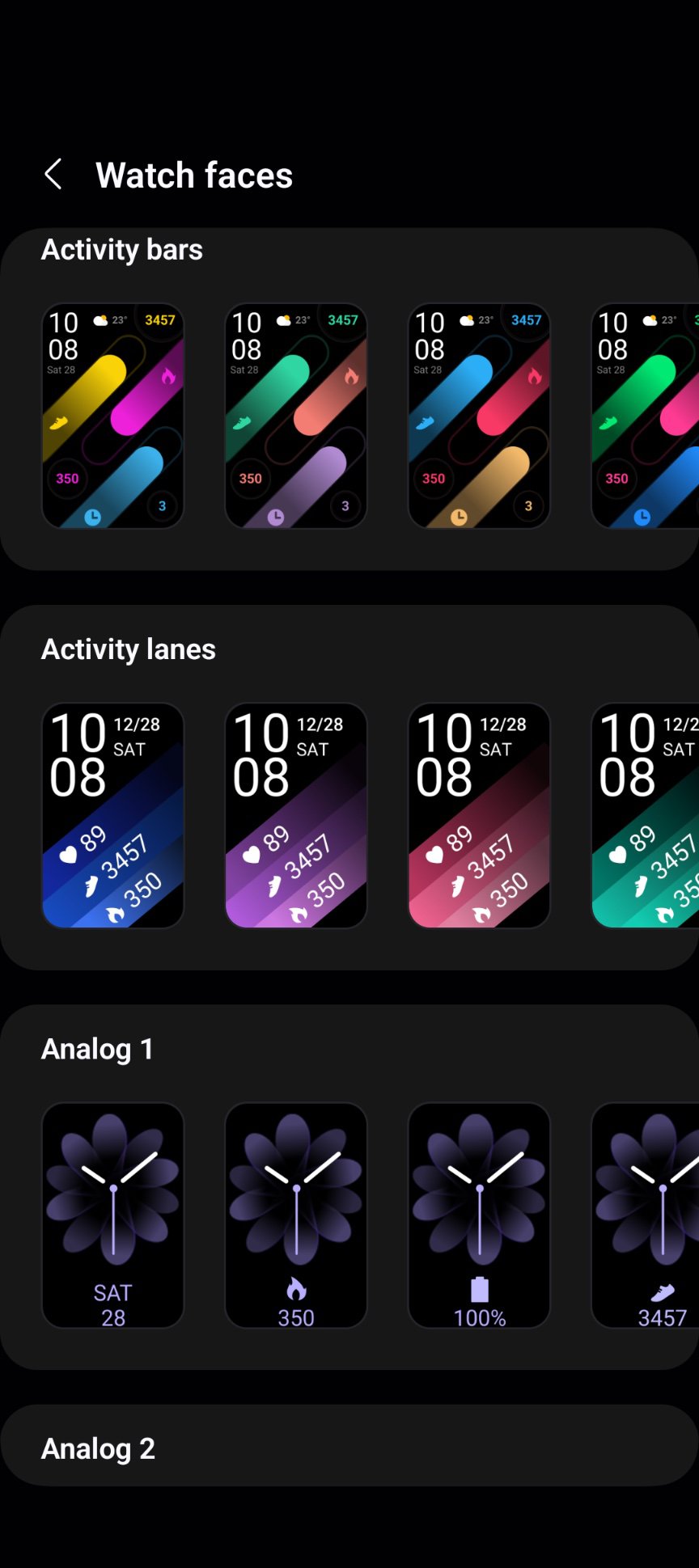Select the partly visible green Activity bars face

point(646,416)
